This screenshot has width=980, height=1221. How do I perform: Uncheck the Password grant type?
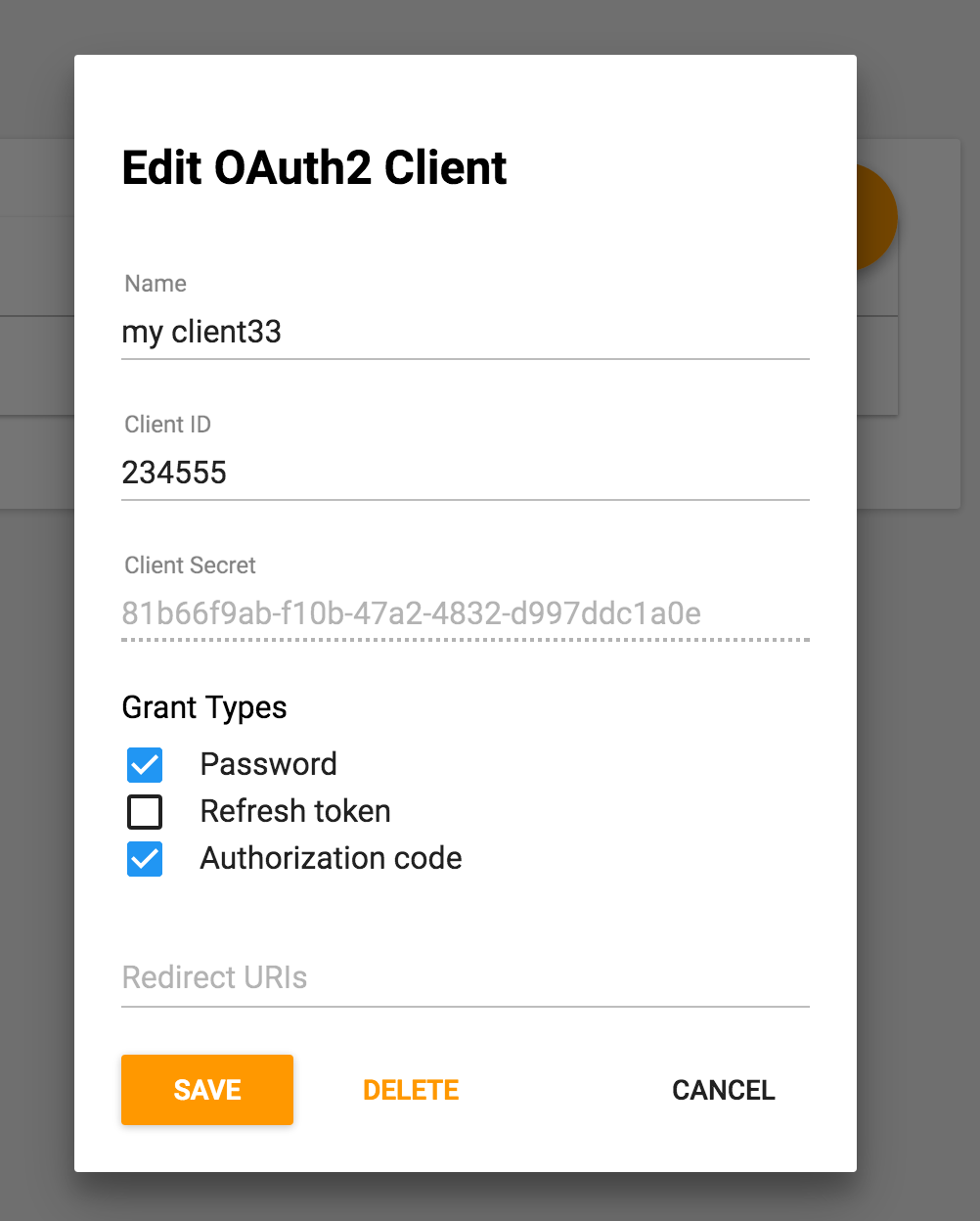[x=145, y=765]
